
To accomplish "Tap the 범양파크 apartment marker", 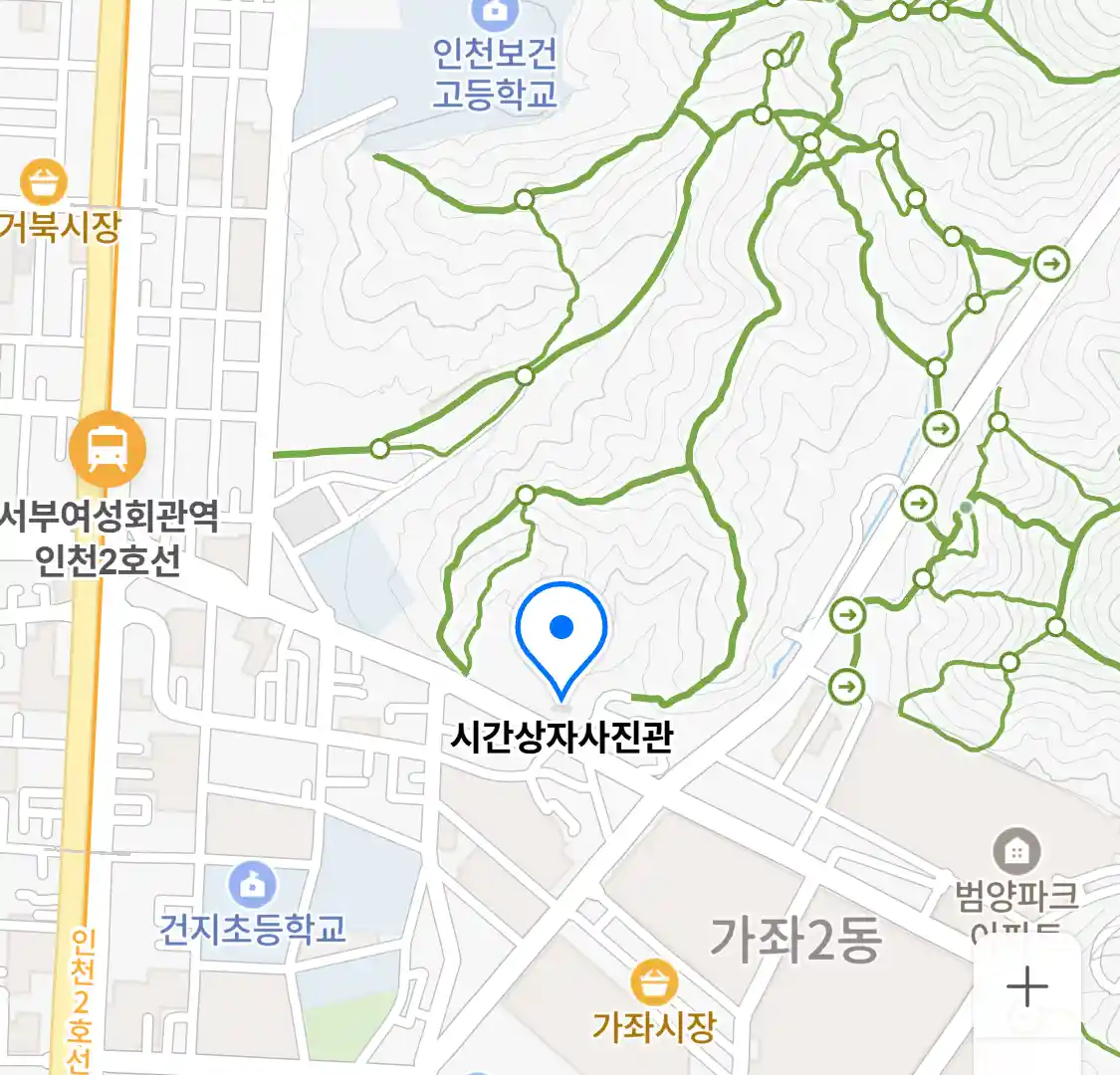I will click(x=1016, y=851).
